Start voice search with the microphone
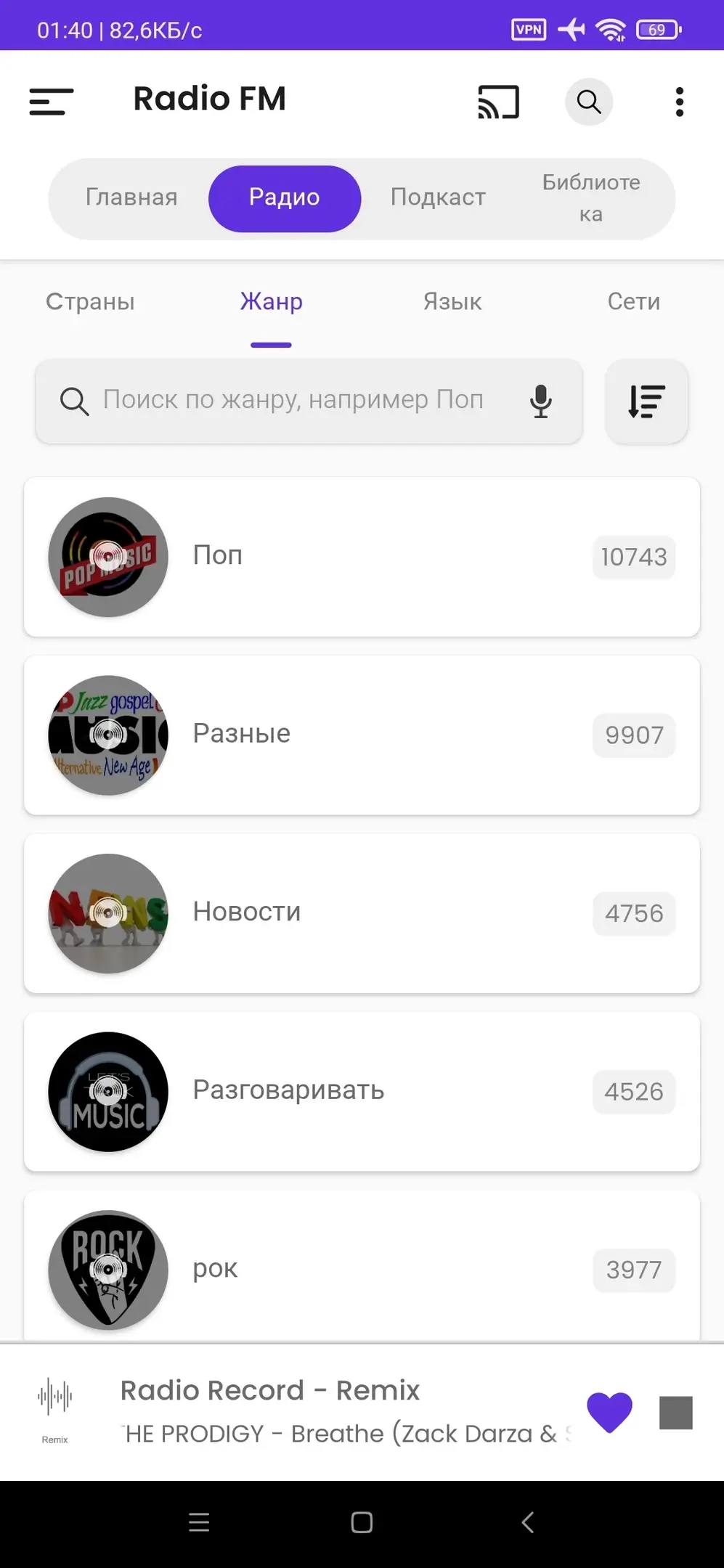The image size is (724, 1568). click(541, 401)
